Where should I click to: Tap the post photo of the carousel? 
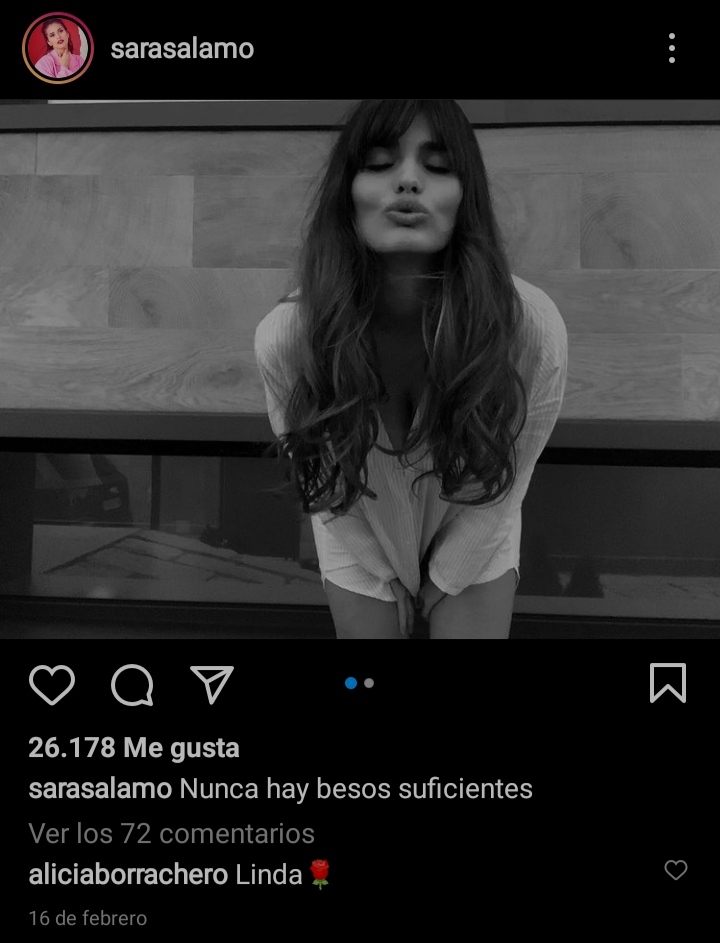[360, 369]
